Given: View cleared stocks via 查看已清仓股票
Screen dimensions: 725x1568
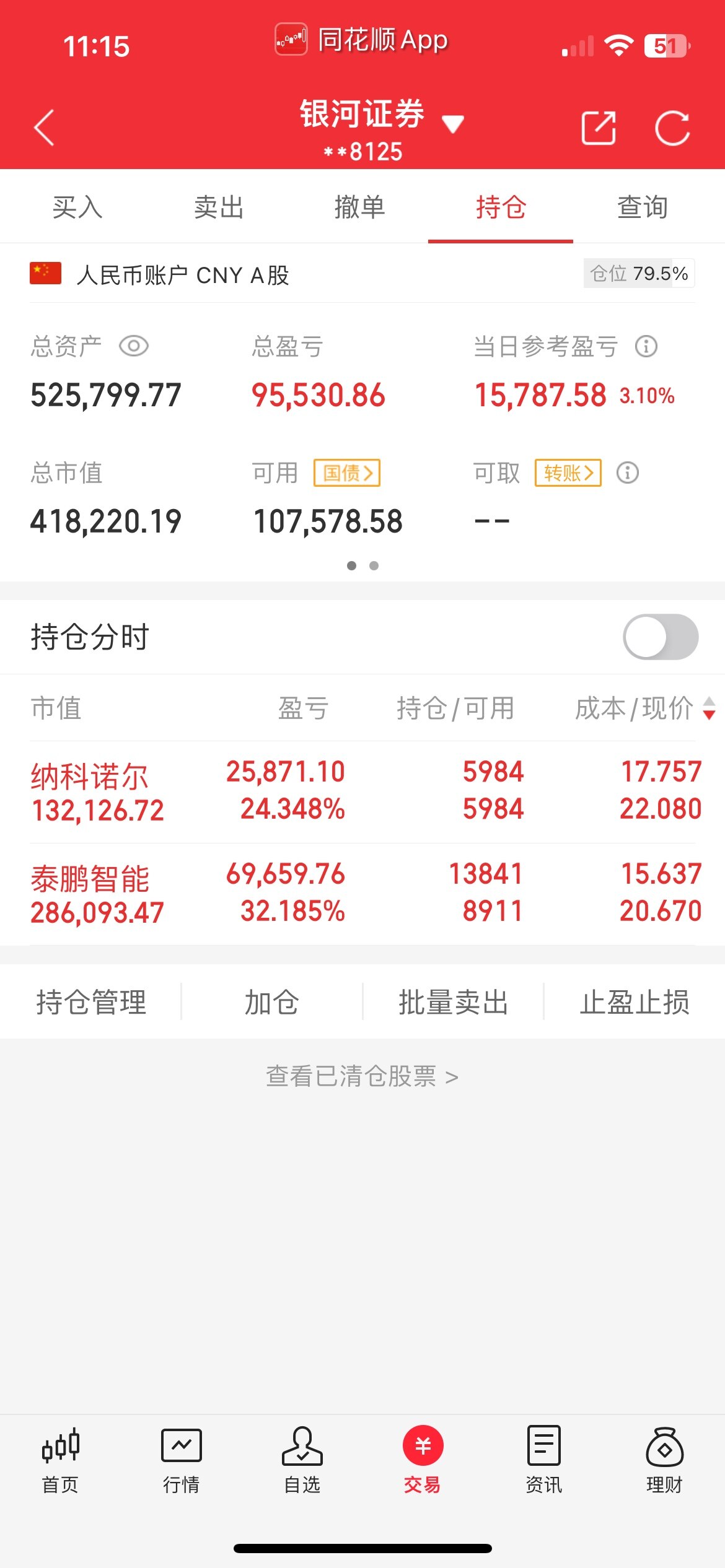Looking at the screenshot, I should click(x=362, y=1077).
